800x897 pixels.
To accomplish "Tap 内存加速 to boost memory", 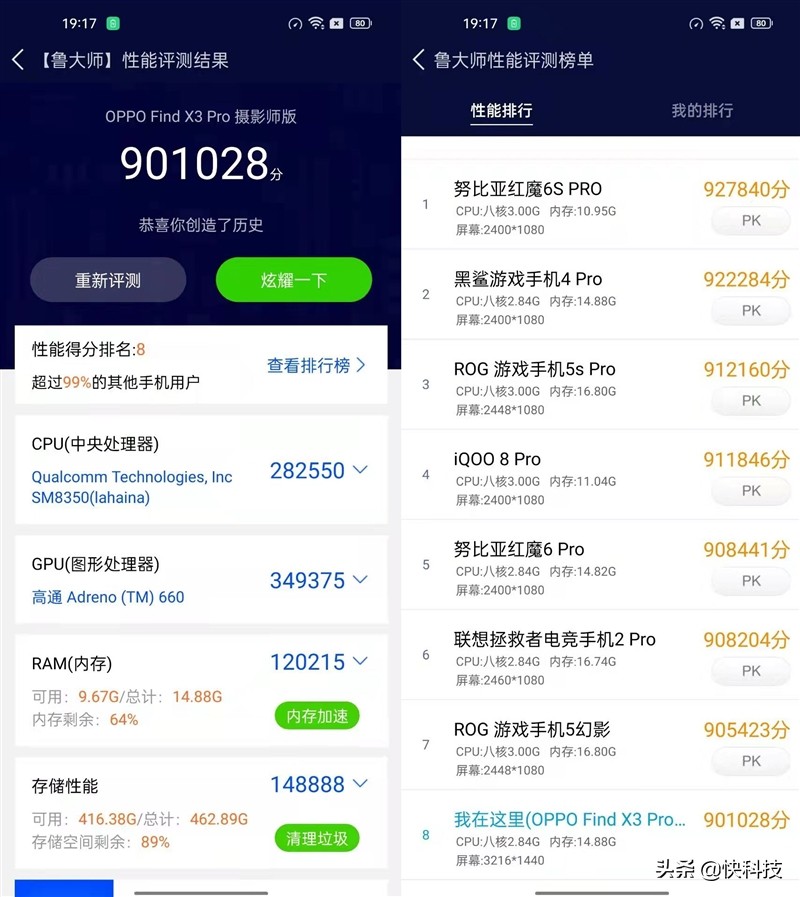I will pos(316,716).
